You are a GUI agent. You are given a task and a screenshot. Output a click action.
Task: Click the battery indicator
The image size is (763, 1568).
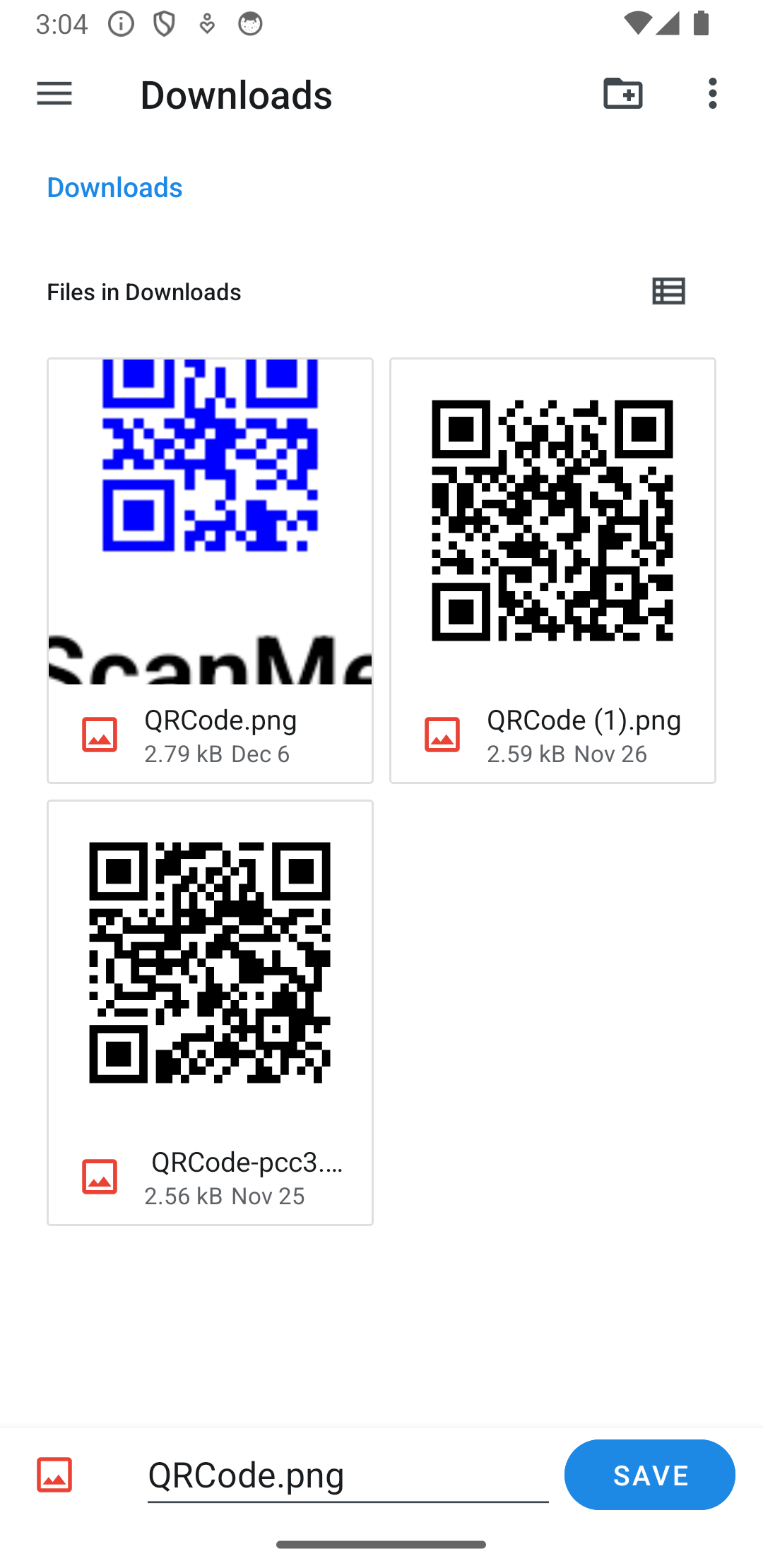(x=703, y=23)
